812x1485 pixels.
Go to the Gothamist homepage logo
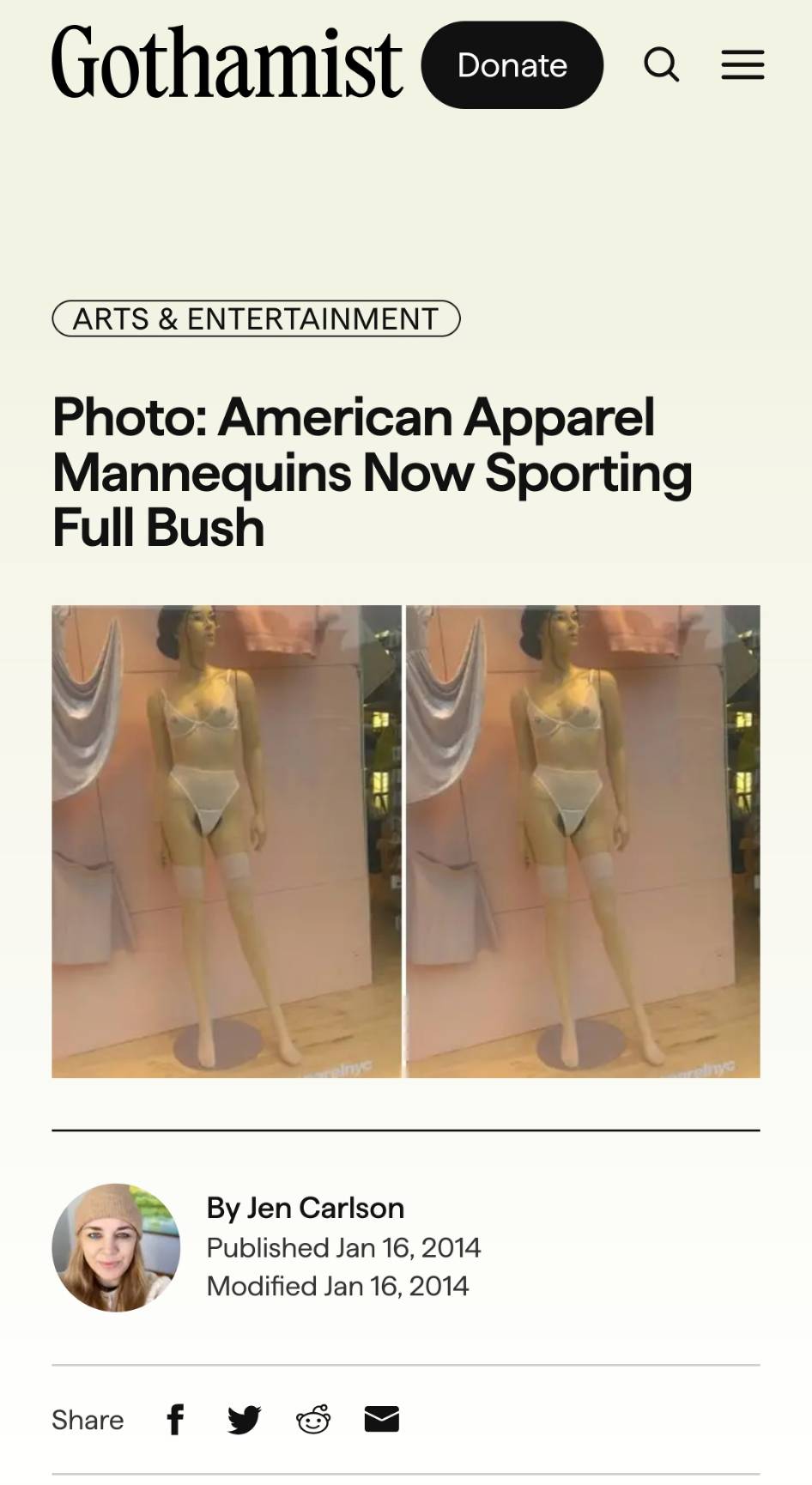(227, 64)
